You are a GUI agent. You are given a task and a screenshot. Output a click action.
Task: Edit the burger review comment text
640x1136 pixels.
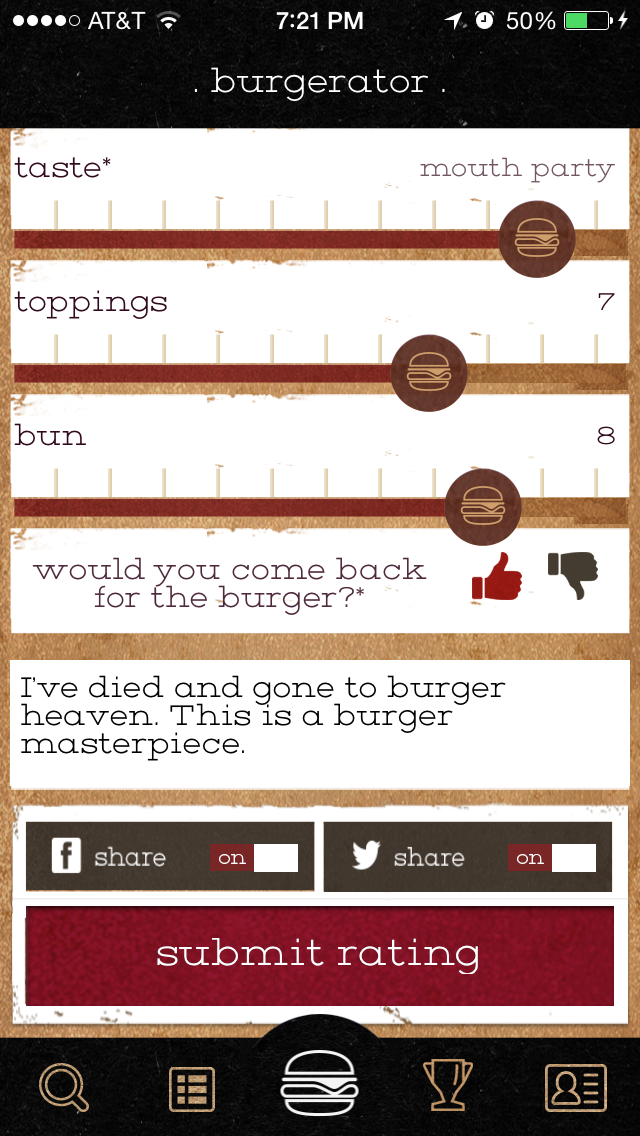tap(320, 724)
